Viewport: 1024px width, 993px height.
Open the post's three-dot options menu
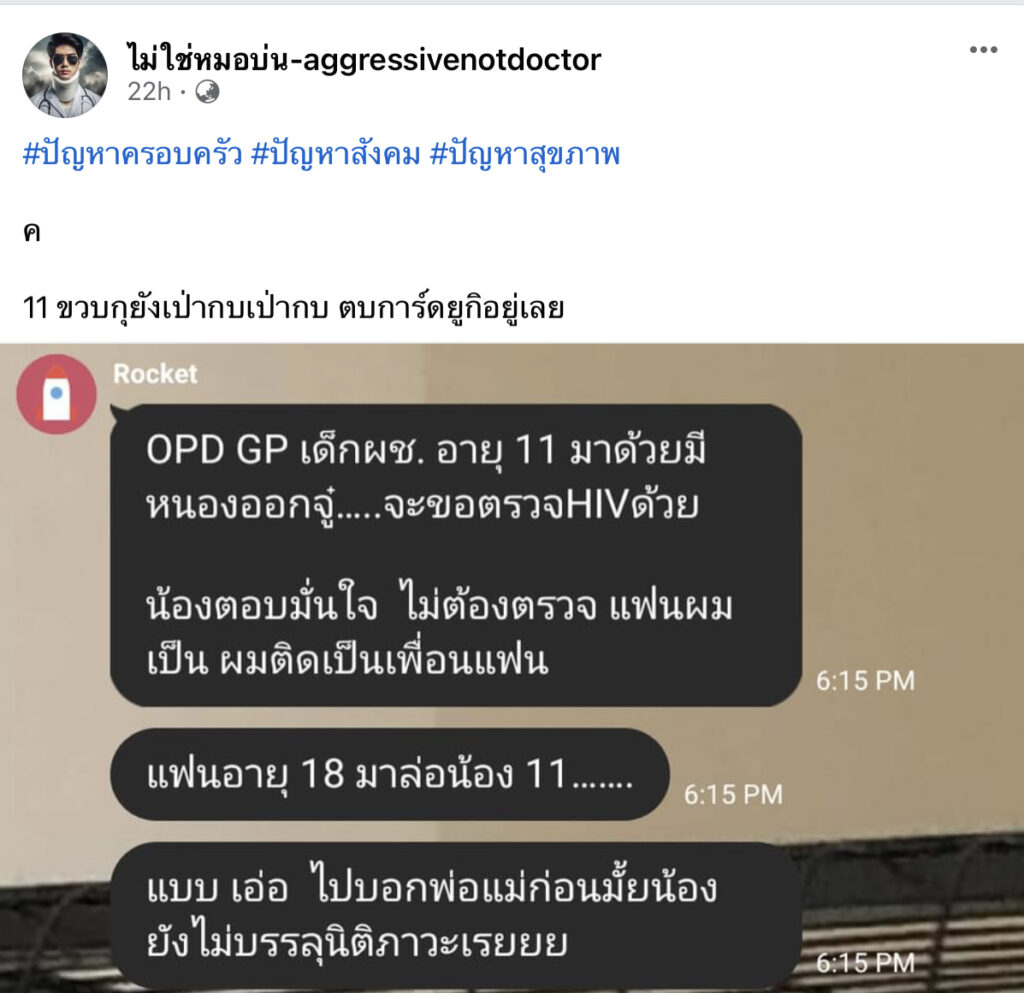click(983, 51)
